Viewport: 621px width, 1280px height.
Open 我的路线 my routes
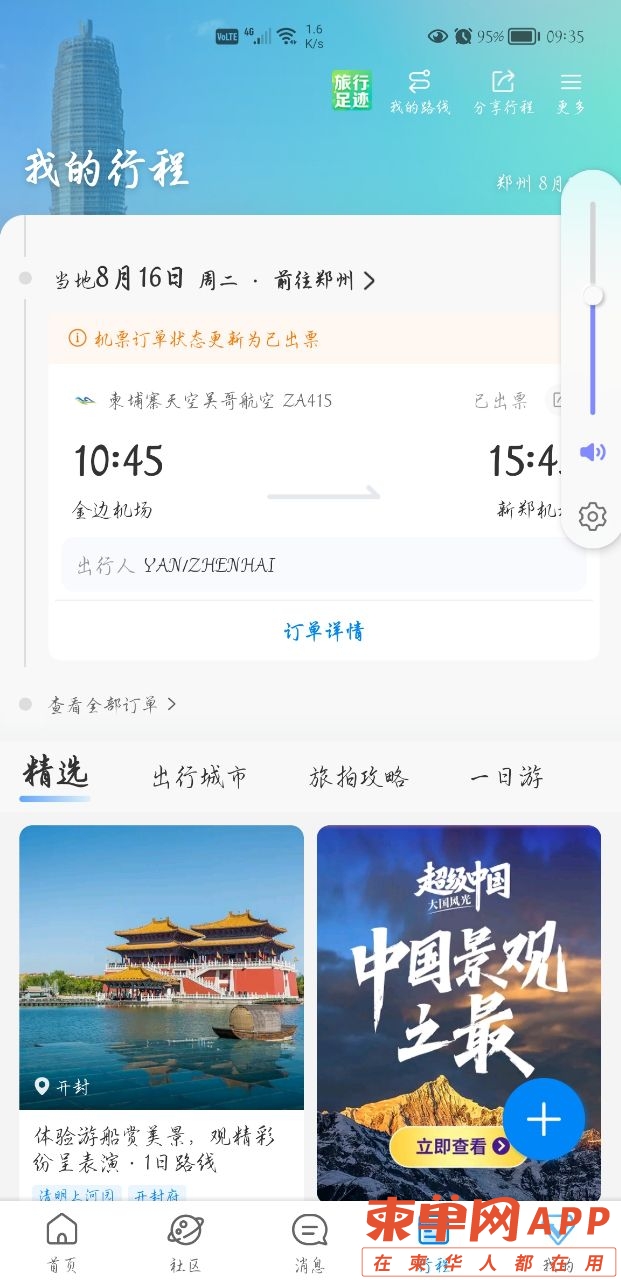[x=419, y=92]
